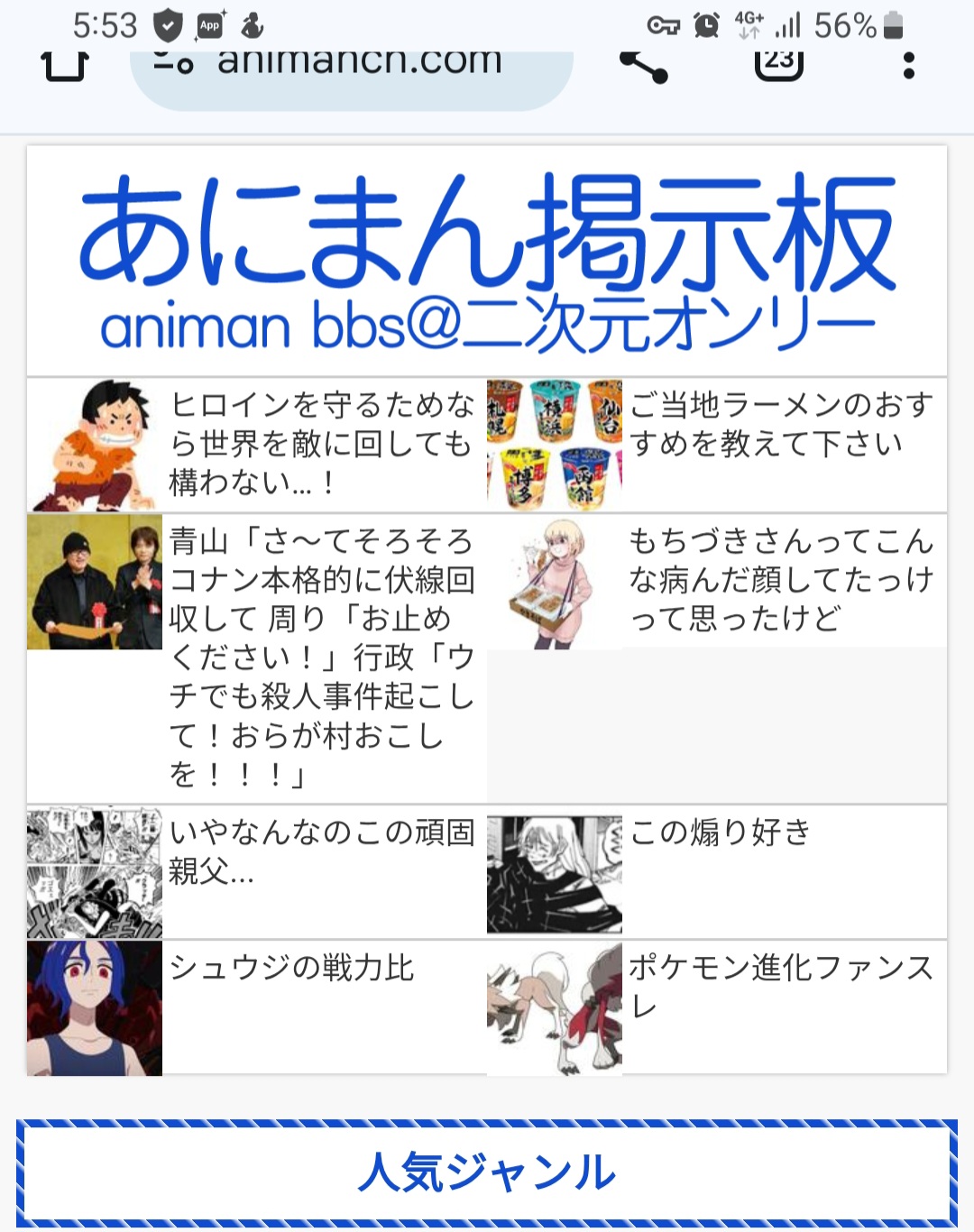974x1232 pixels.
Task: Share this page with the share icon
Action: 643,66
